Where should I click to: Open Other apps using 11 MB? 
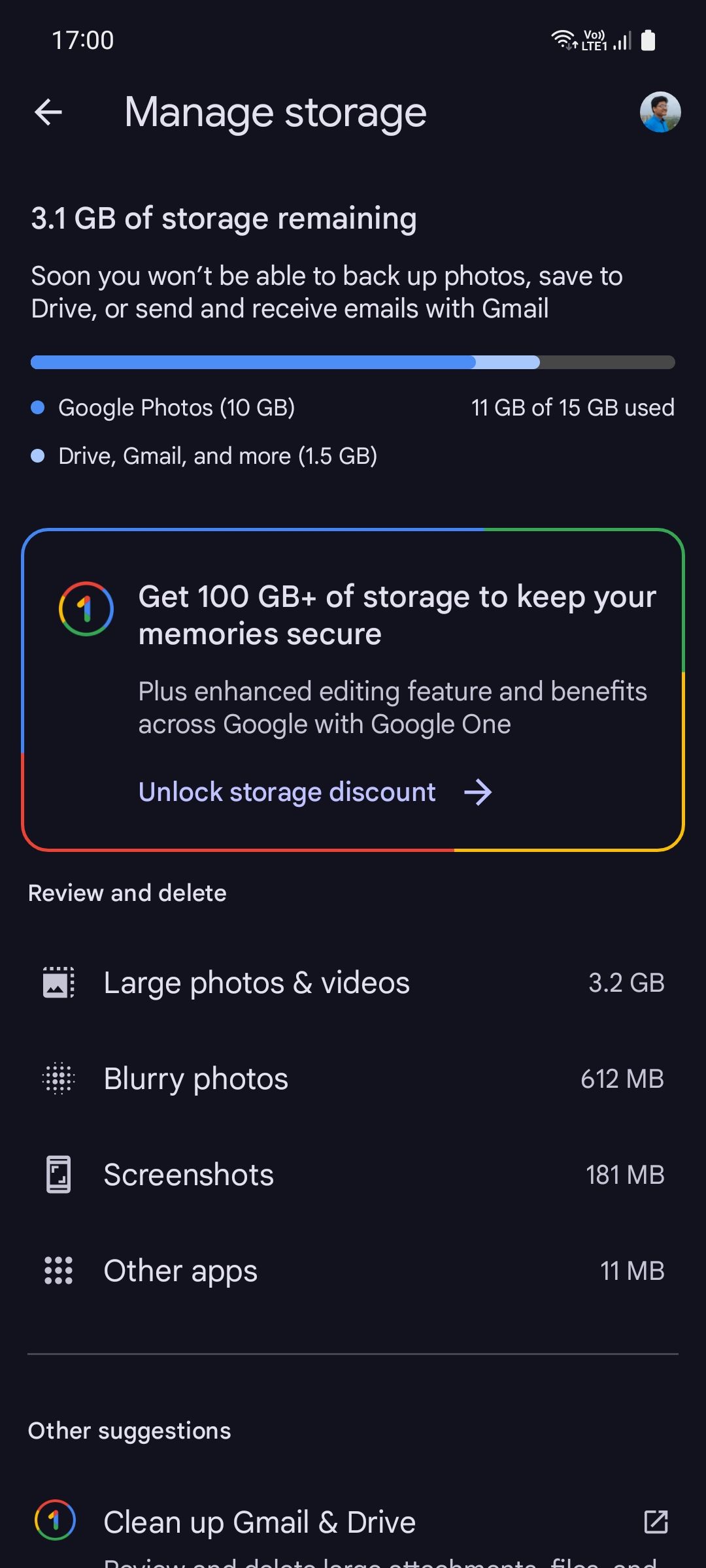(353, 1269)
